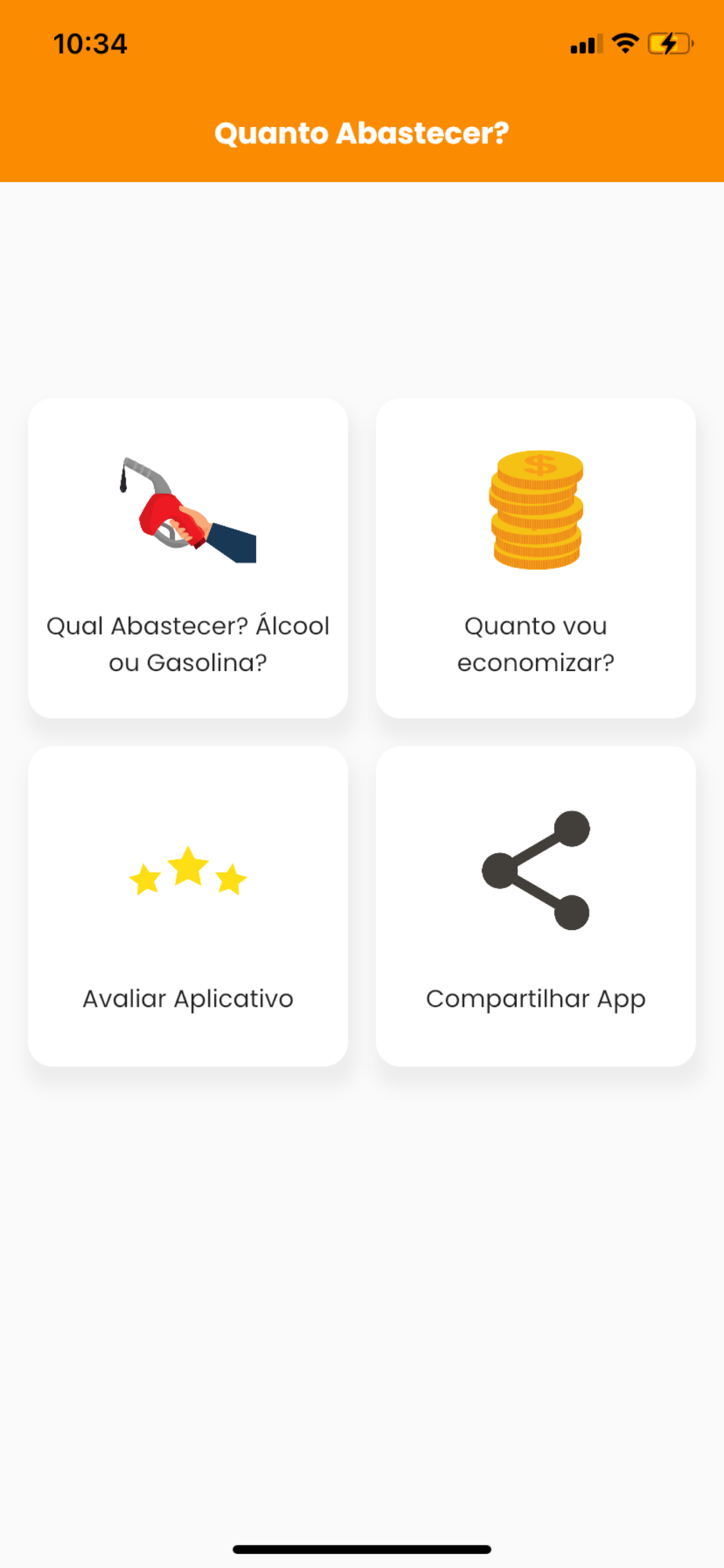
Task: Select the Quanto vou economizar? card
Action: tap(536, 558)
